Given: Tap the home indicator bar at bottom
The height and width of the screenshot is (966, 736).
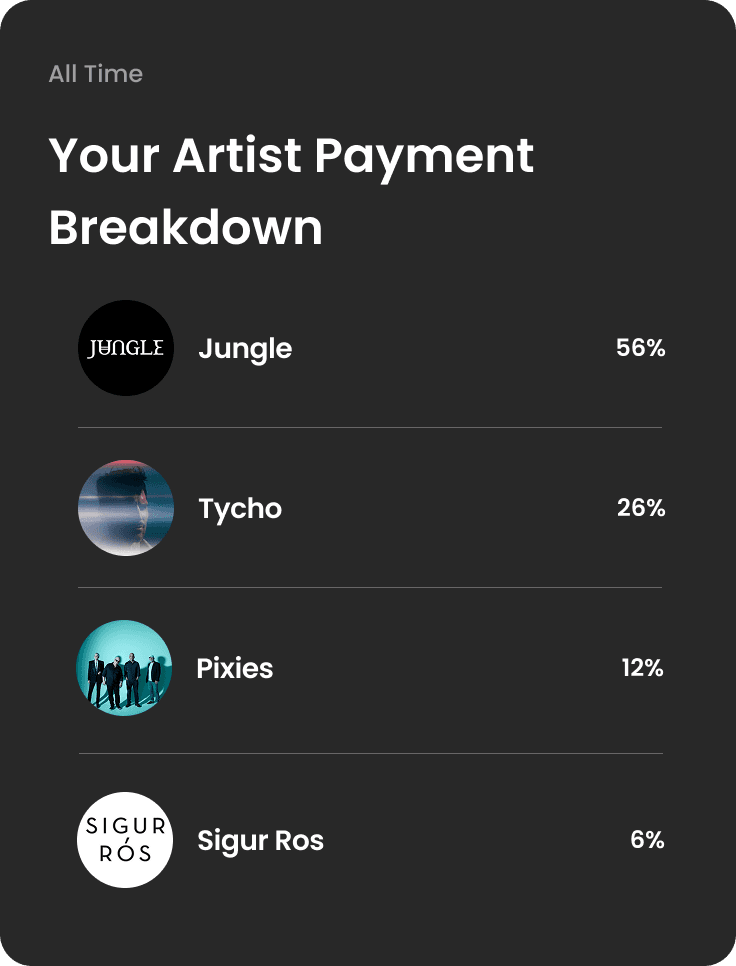Looking at the screenshot, I should pos(368,944).
